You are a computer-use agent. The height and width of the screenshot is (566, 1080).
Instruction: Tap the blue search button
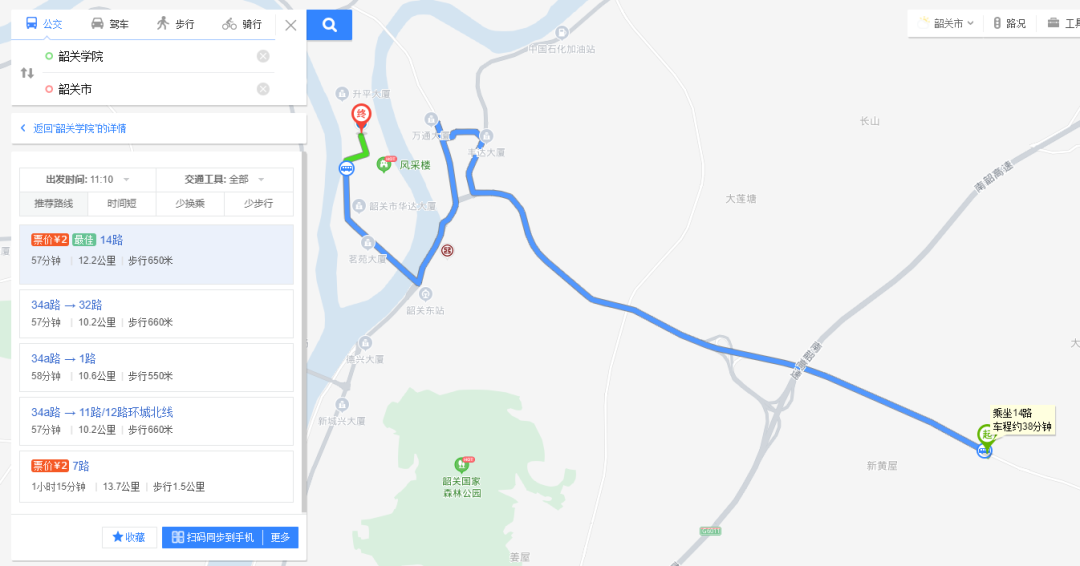329,25
